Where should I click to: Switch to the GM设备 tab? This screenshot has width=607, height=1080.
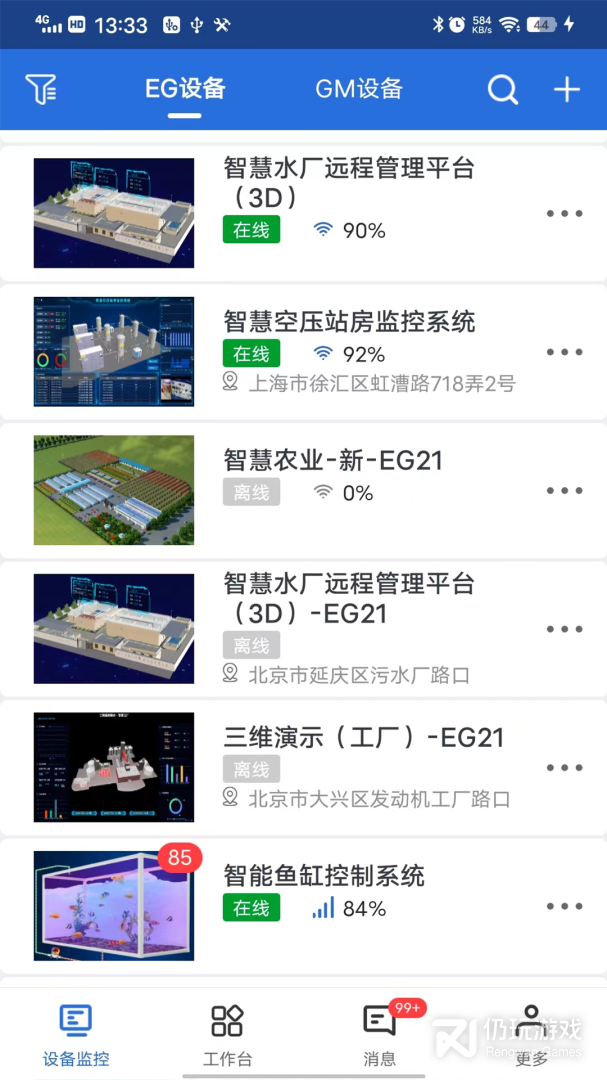(x=359, y=89)
